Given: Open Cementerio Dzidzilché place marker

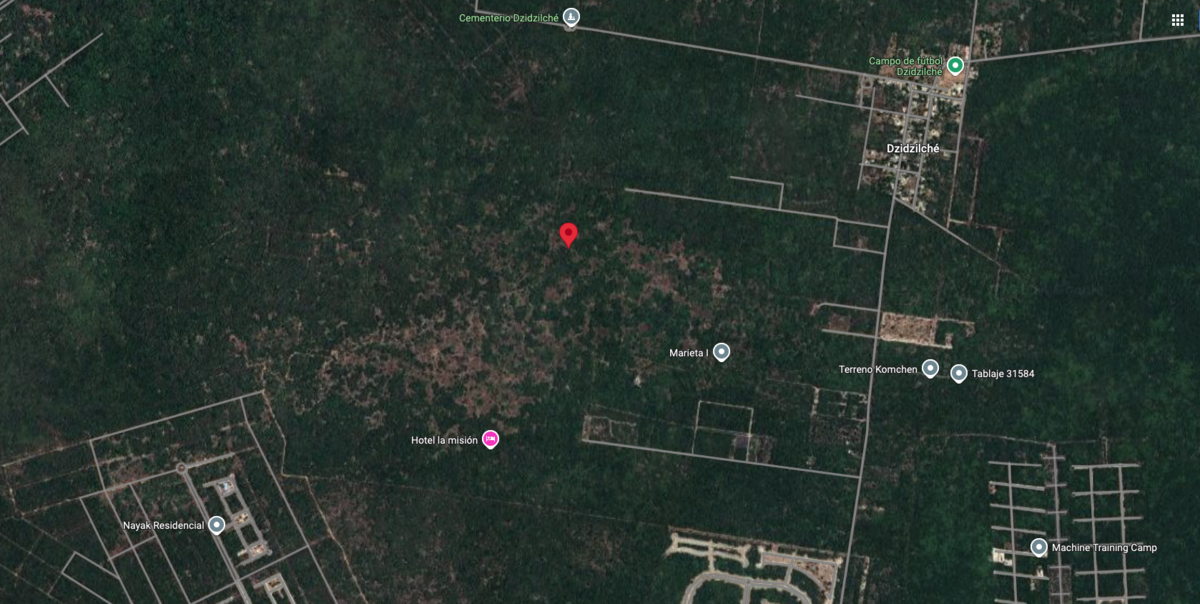Looking at the screenshot, I should point(570,17).
